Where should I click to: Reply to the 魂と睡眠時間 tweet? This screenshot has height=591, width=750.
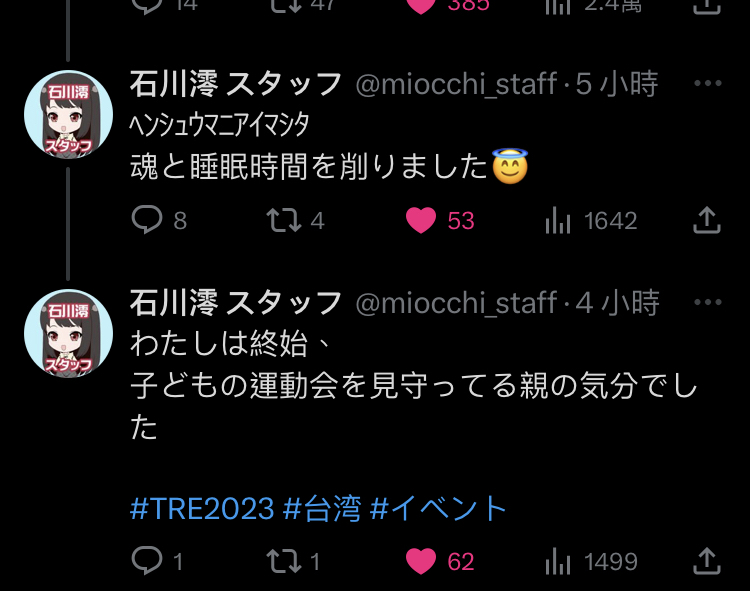pos(147,220)
